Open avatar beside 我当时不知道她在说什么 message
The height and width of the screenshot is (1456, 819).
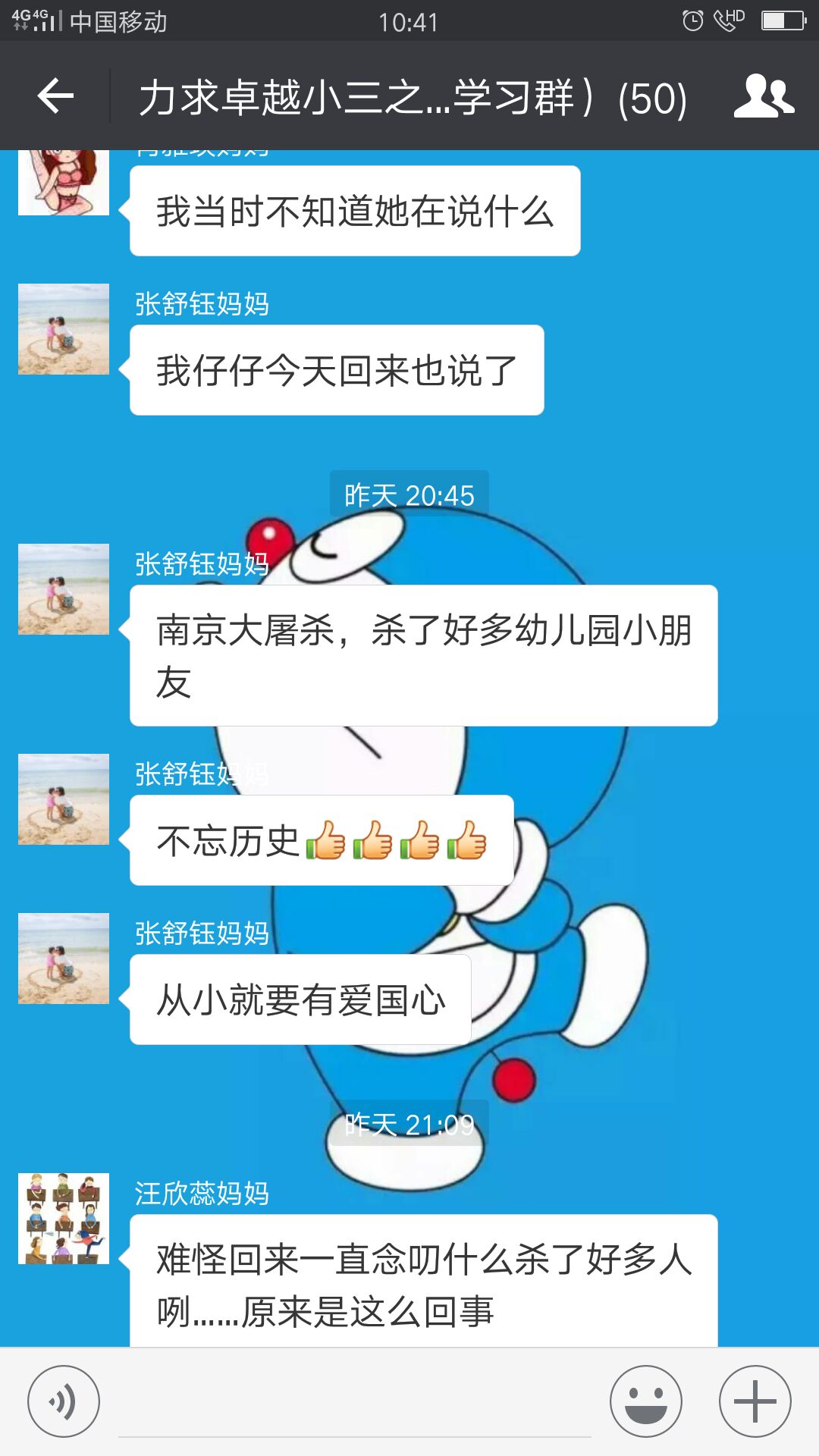(64, 184)
